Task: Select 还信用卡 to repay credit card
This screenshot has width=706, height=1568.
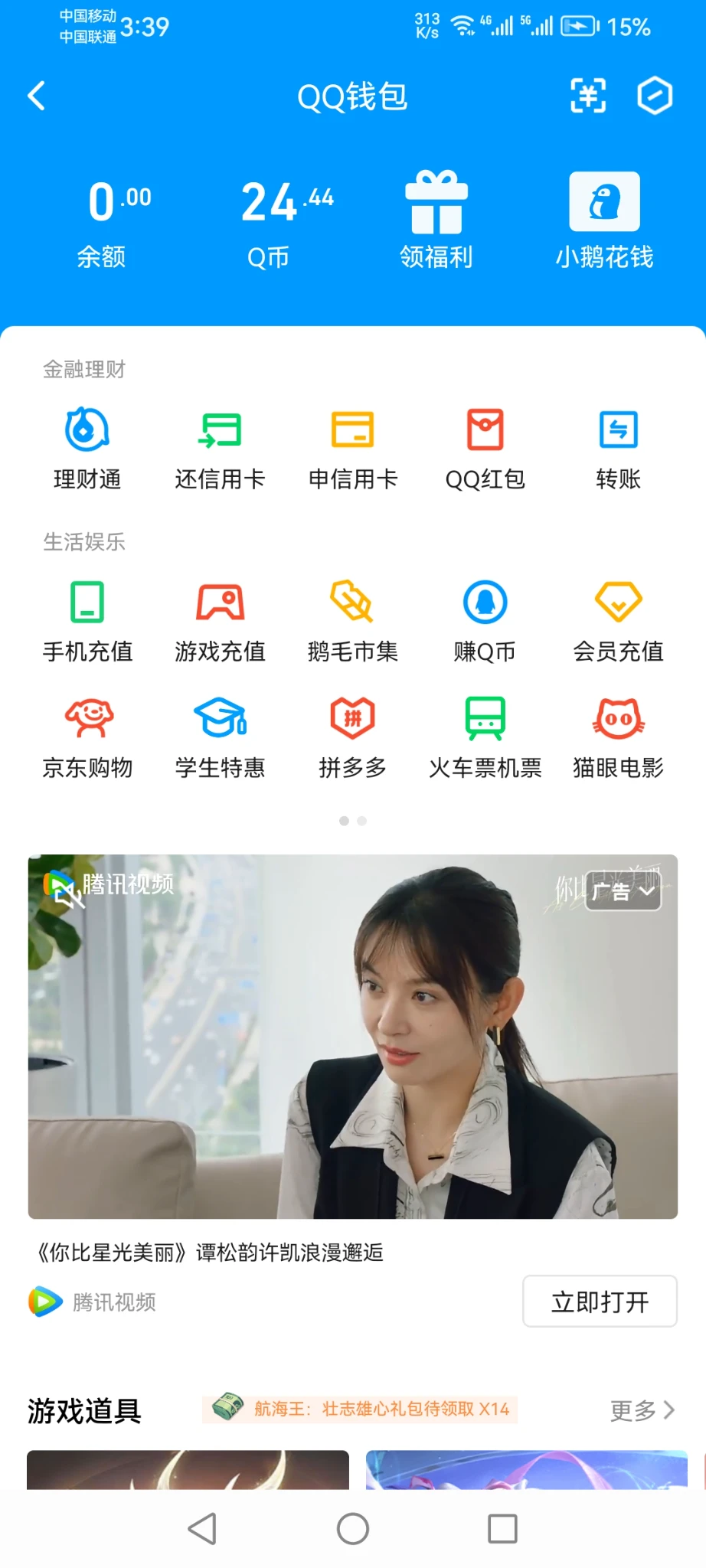Action: pyautogui.click(x=220, y=449)
